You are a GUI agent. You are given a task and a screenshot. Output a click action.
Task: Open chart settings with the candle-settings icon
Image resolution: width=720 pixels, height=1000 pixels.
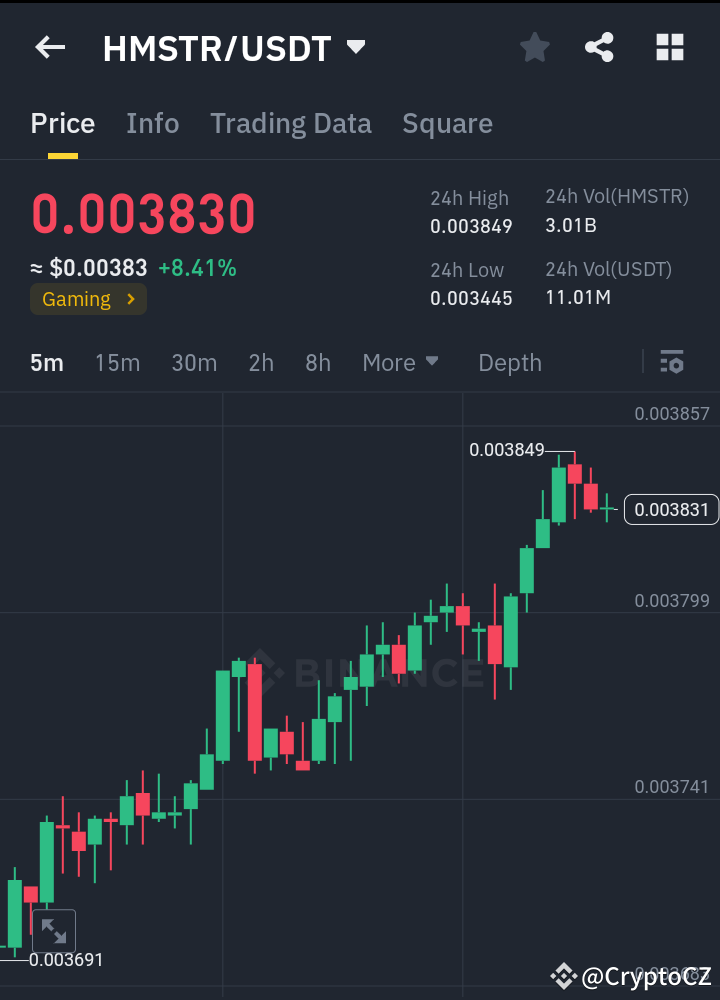tap(674, 362)
